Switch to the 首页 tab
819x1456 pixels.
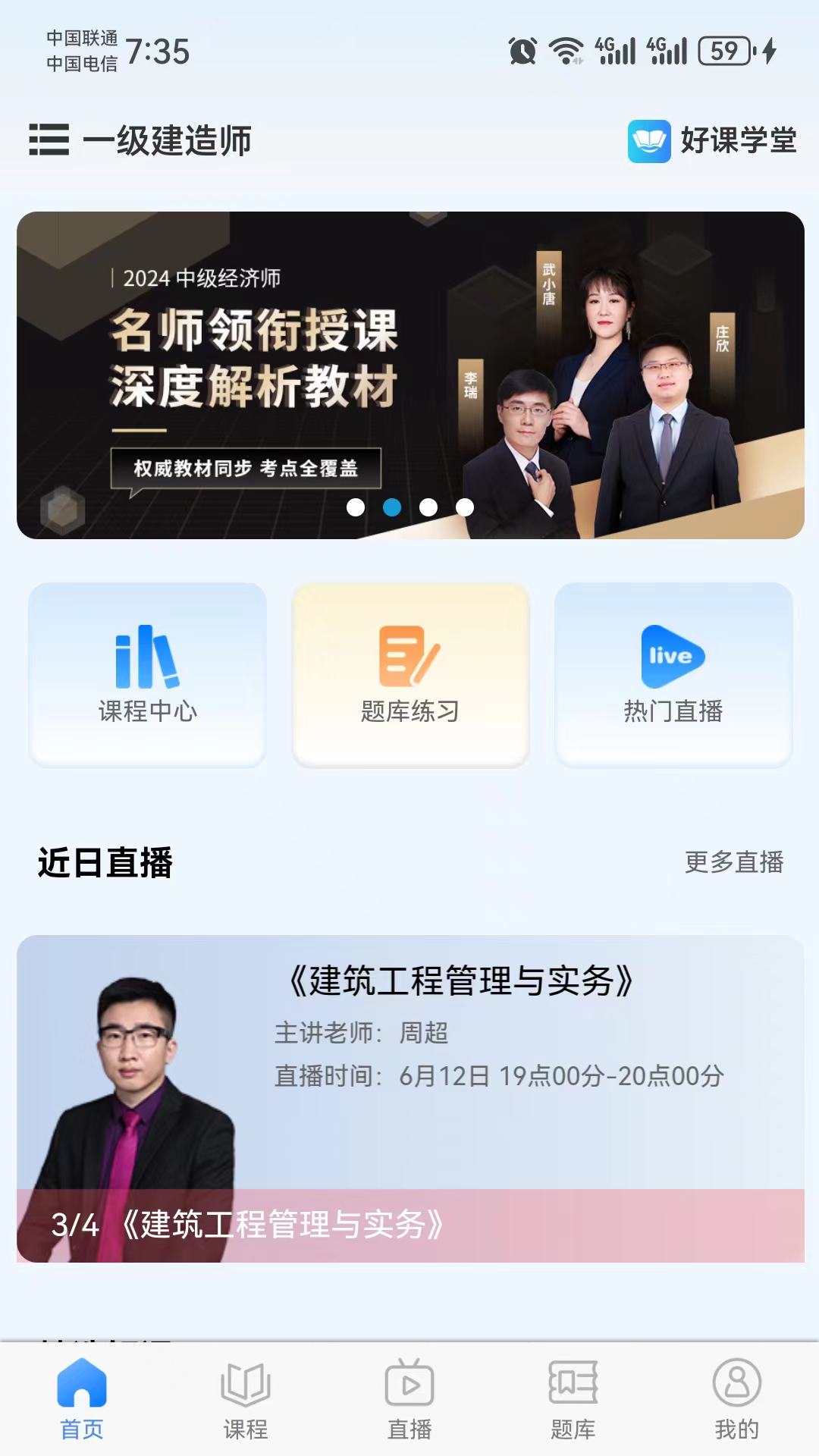click(x=82, y=1399)
